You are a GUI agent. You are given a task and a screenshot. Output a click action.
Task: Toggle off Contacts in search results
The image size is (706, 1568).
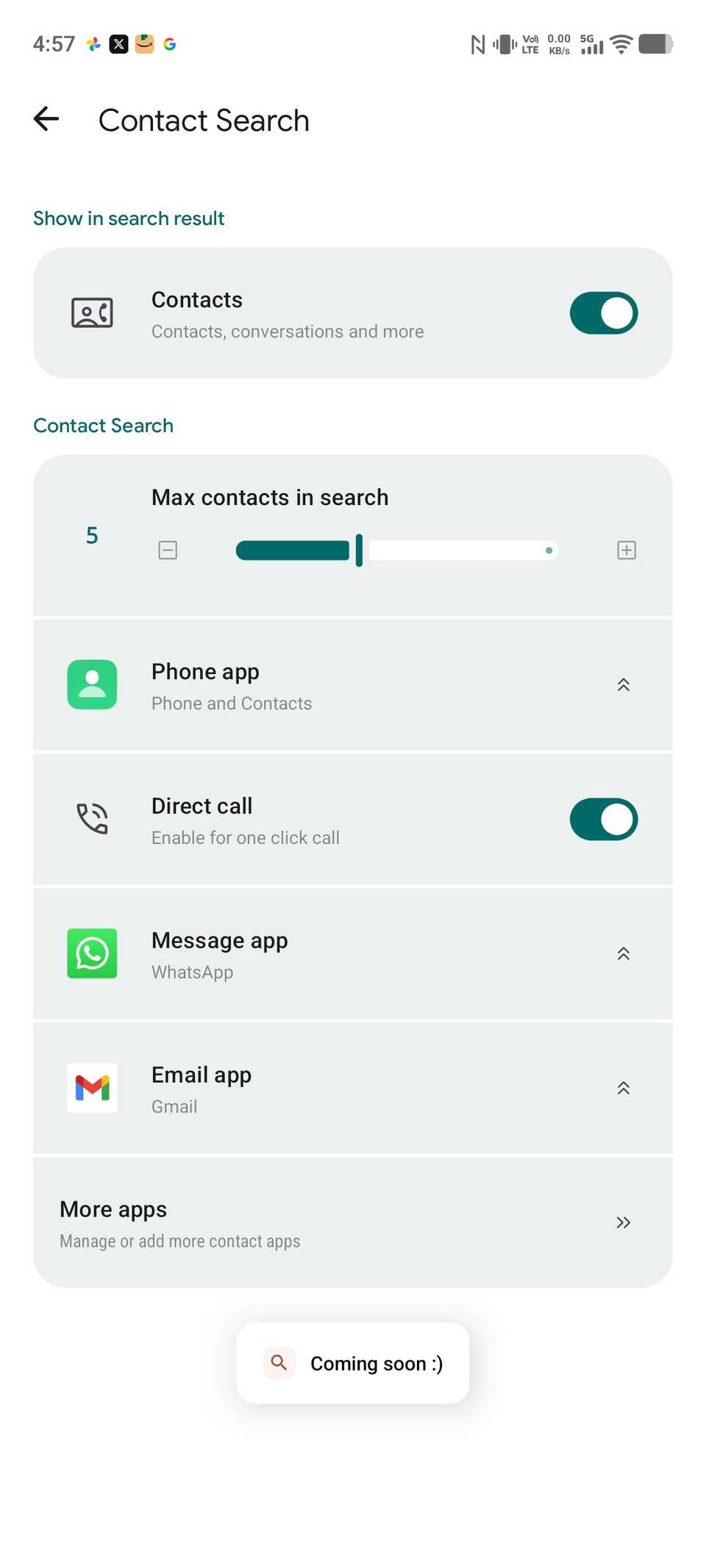point(603,312)
